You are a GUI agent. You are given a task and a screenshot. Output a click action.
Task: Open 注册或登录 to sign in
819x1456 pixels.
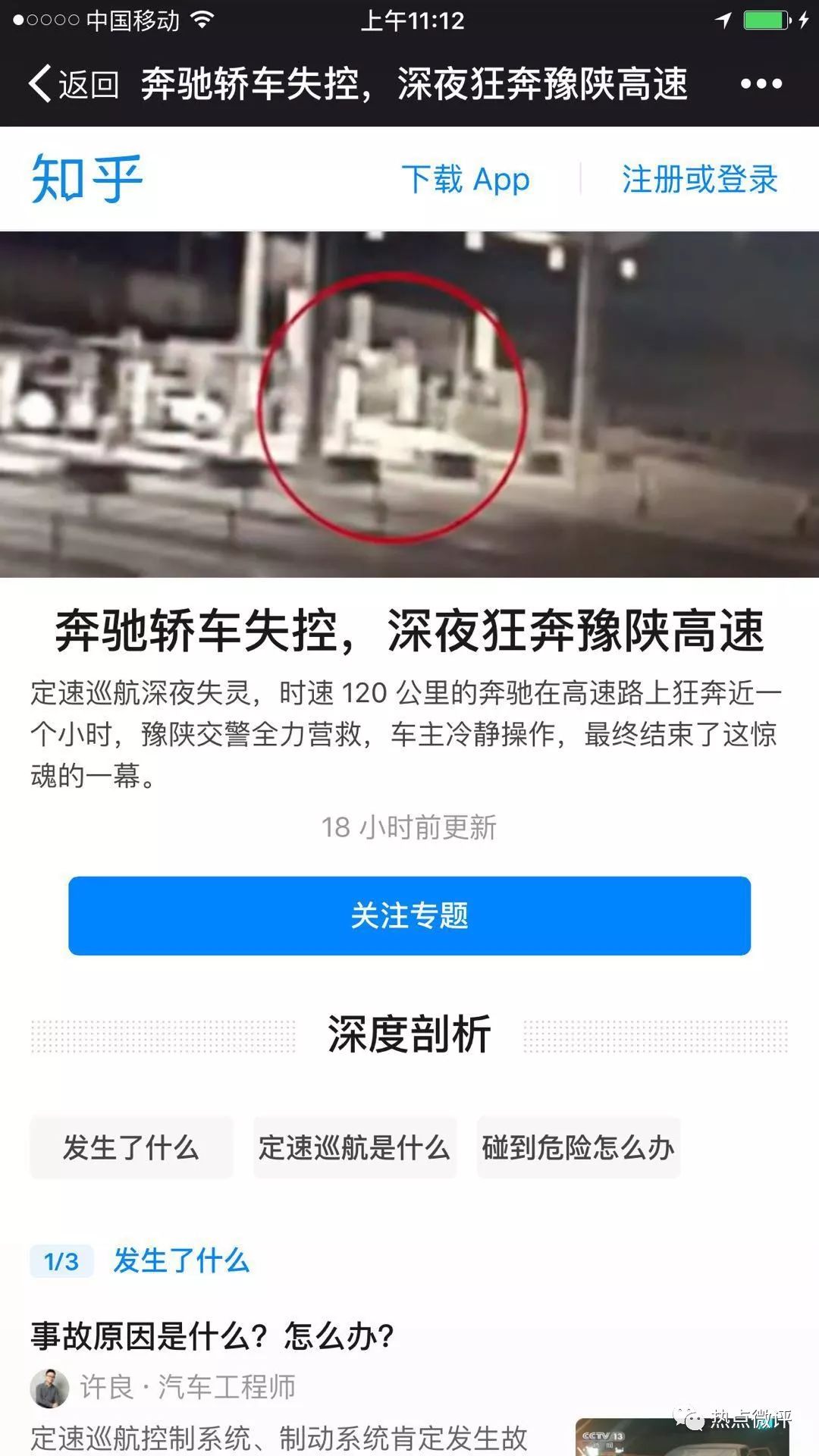click(x=700, y=180)
